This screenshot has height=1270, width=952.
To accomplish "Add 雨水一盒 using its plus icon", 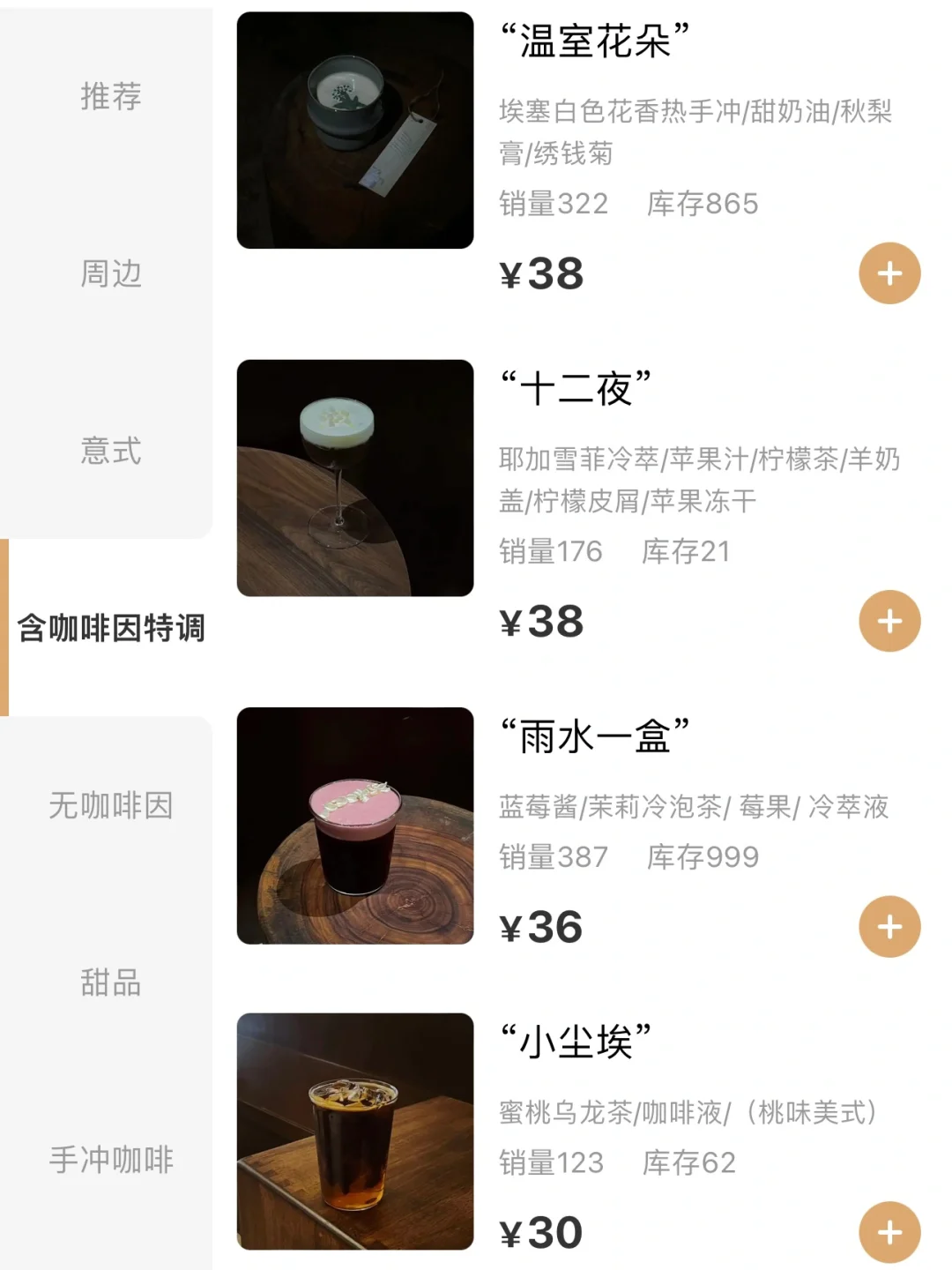I will (x=889, y=926).
